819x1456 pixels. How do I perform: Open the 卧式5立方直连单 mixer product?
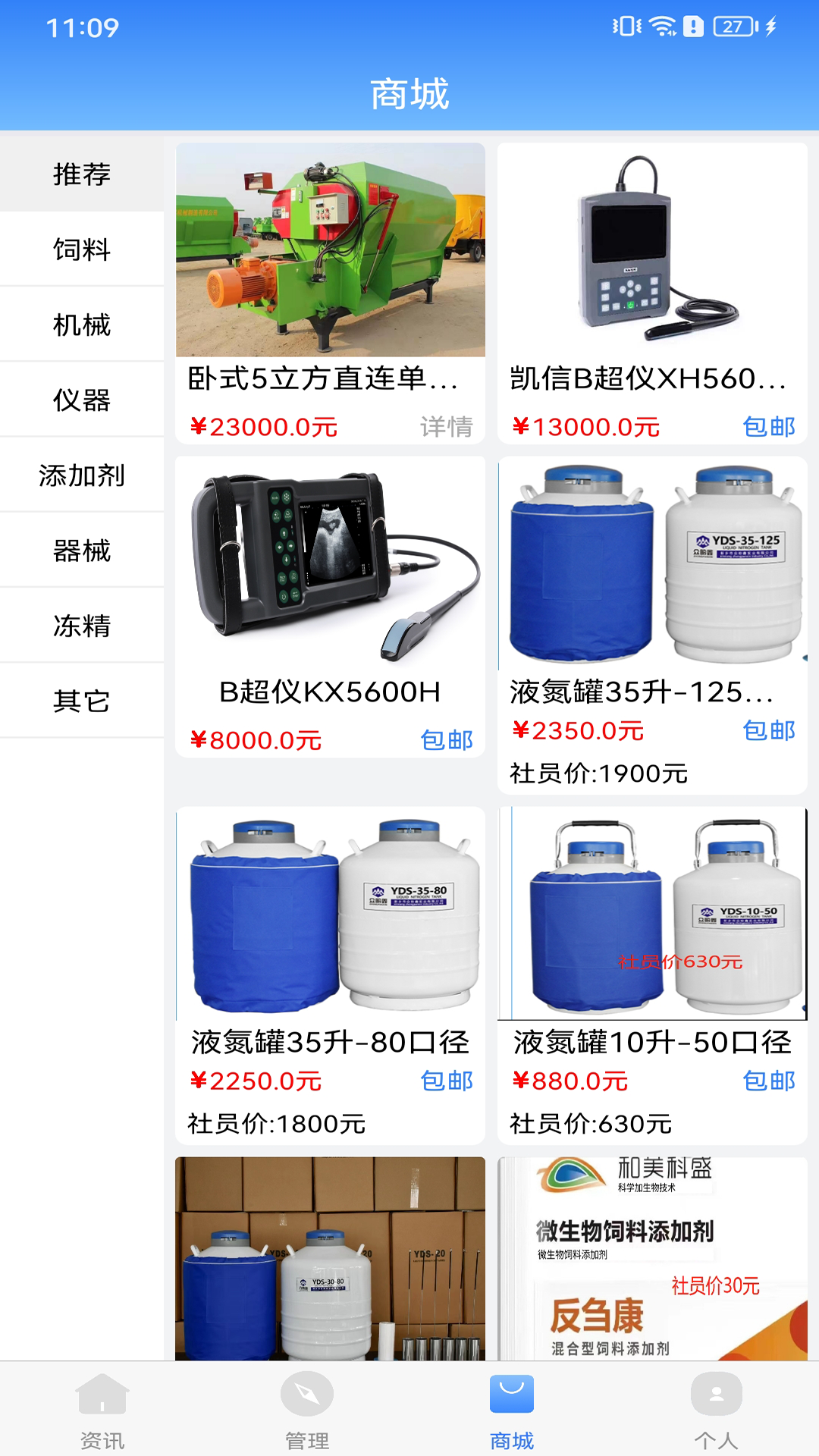click(x=330, y=292)
